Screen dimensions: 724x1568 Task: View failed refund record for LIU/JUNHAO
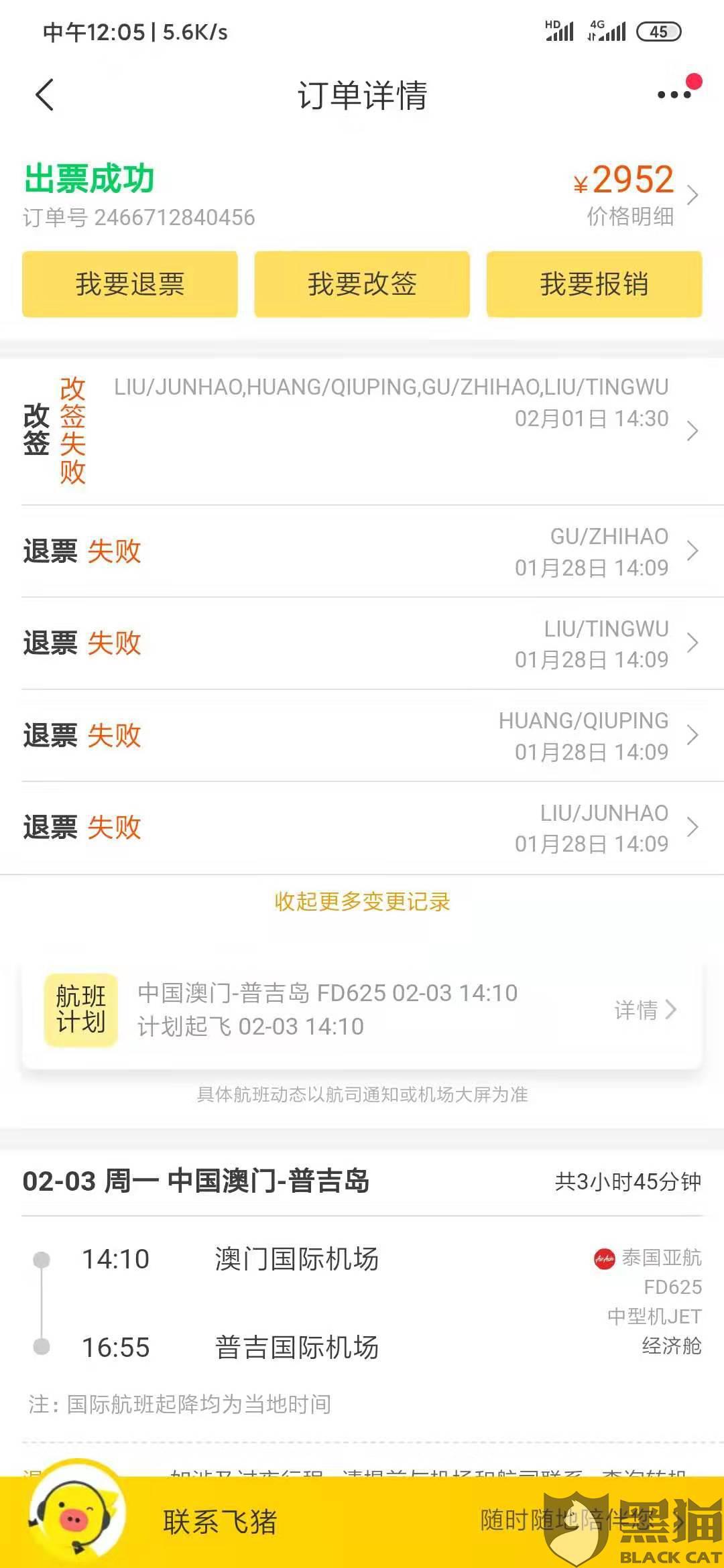point(362,828)
